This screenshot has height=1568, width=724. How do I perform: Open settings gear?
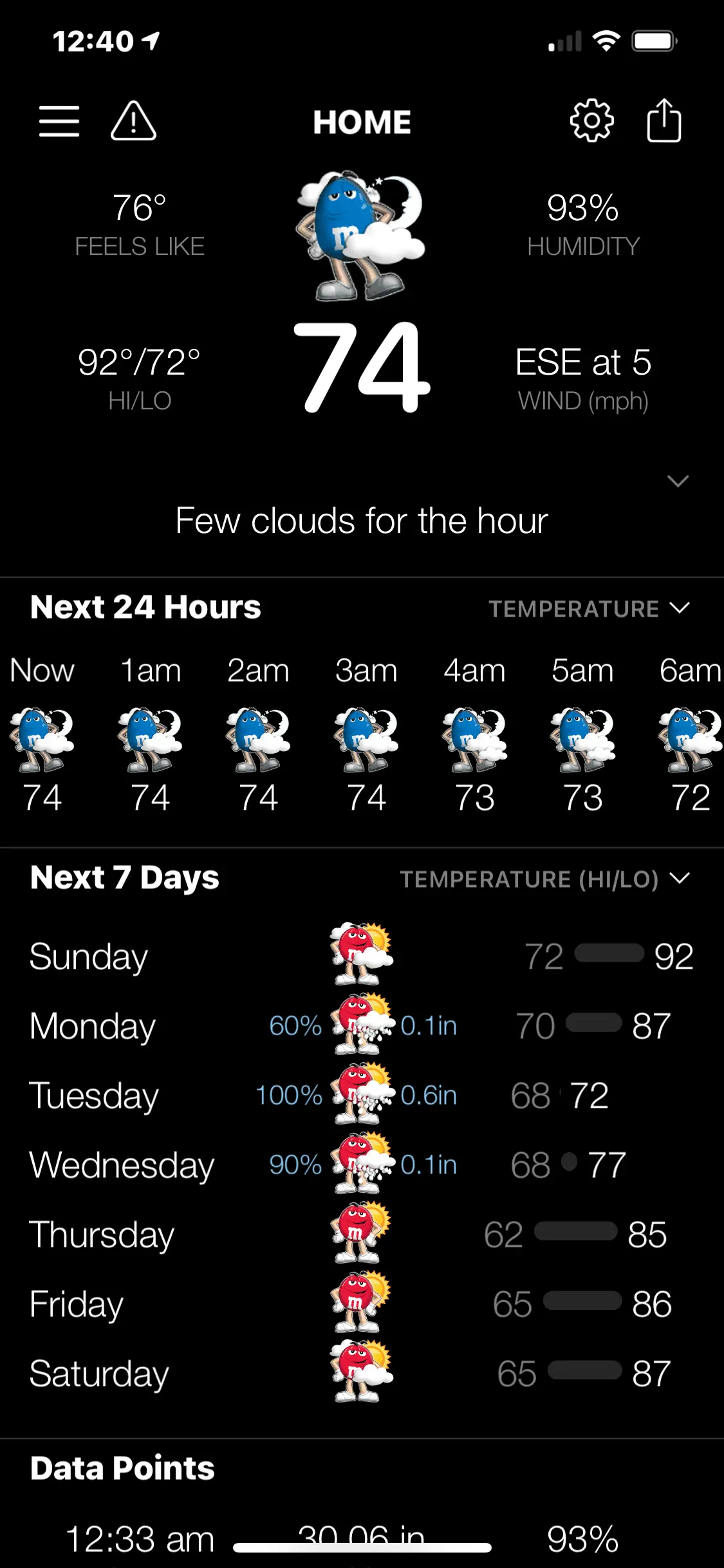pyautogui.click(x=591, y=121)
